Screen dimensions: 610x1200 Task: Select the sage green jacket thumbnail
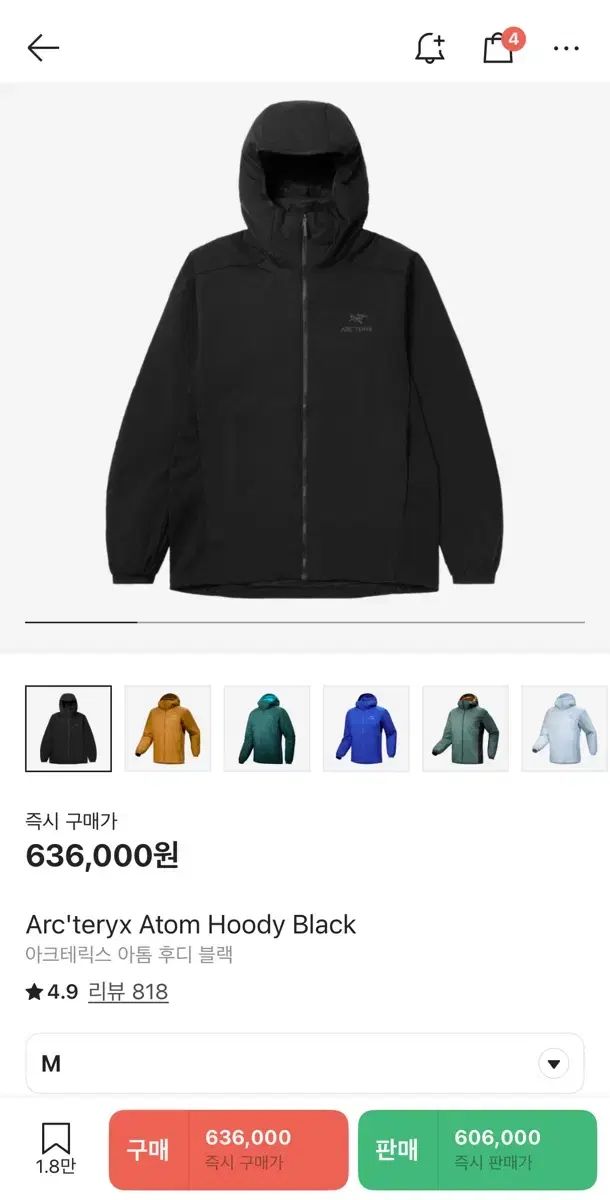coord(465,728)
